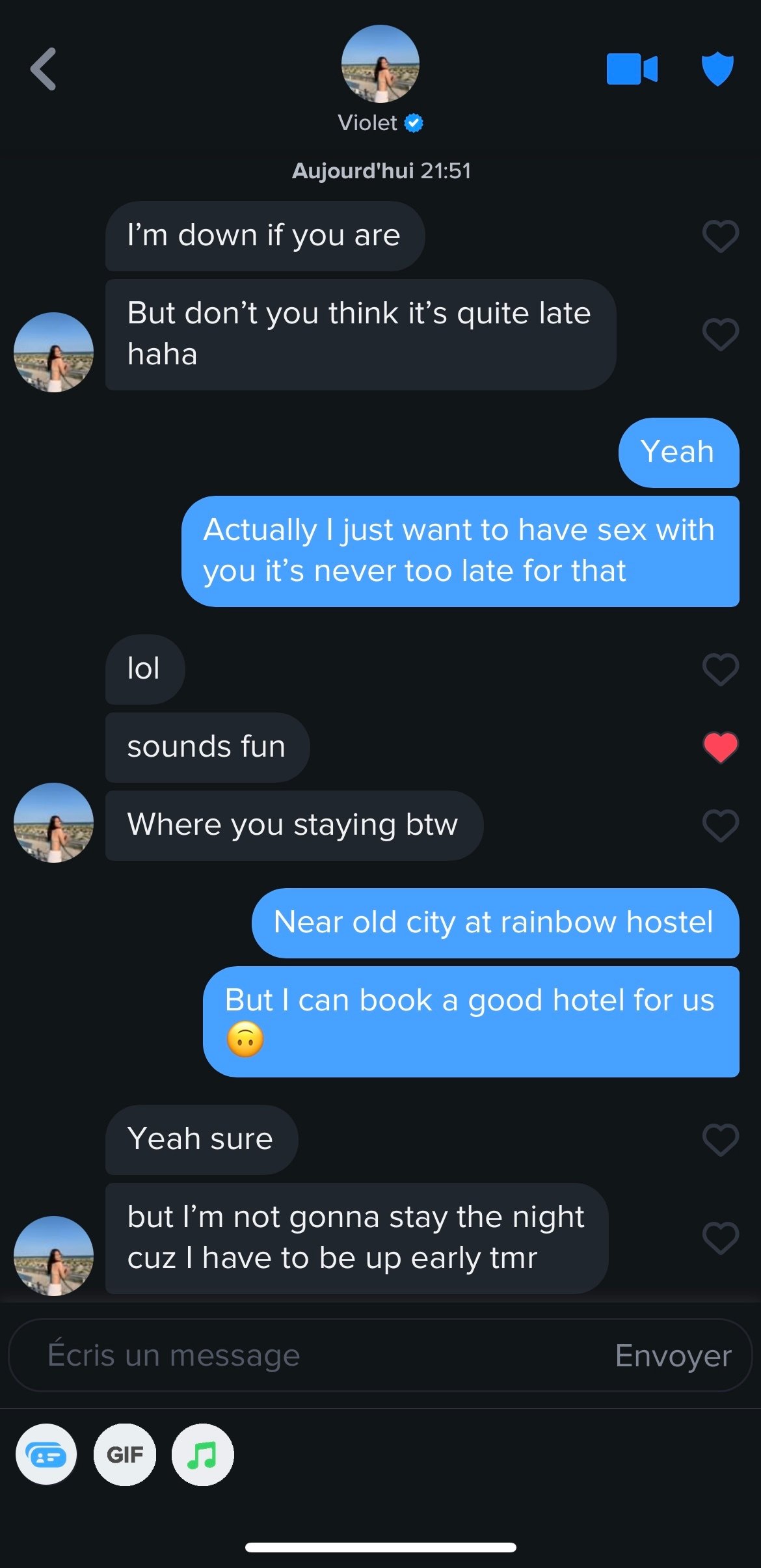
Task: Open Violet's profile from the header photo
Action: pyautogui.click(x=380, y=64)
